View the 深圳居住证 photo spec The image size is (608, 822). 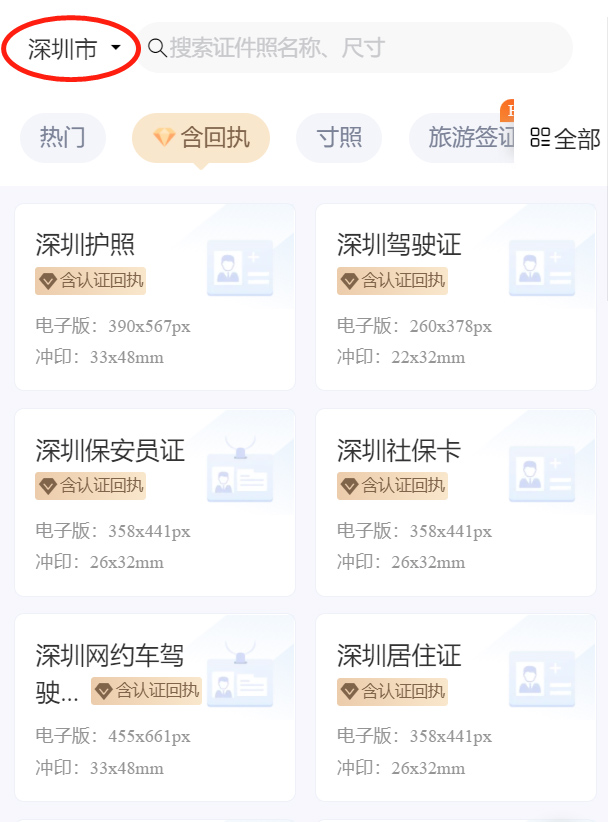pyautogui.click(x=456, y=707)
